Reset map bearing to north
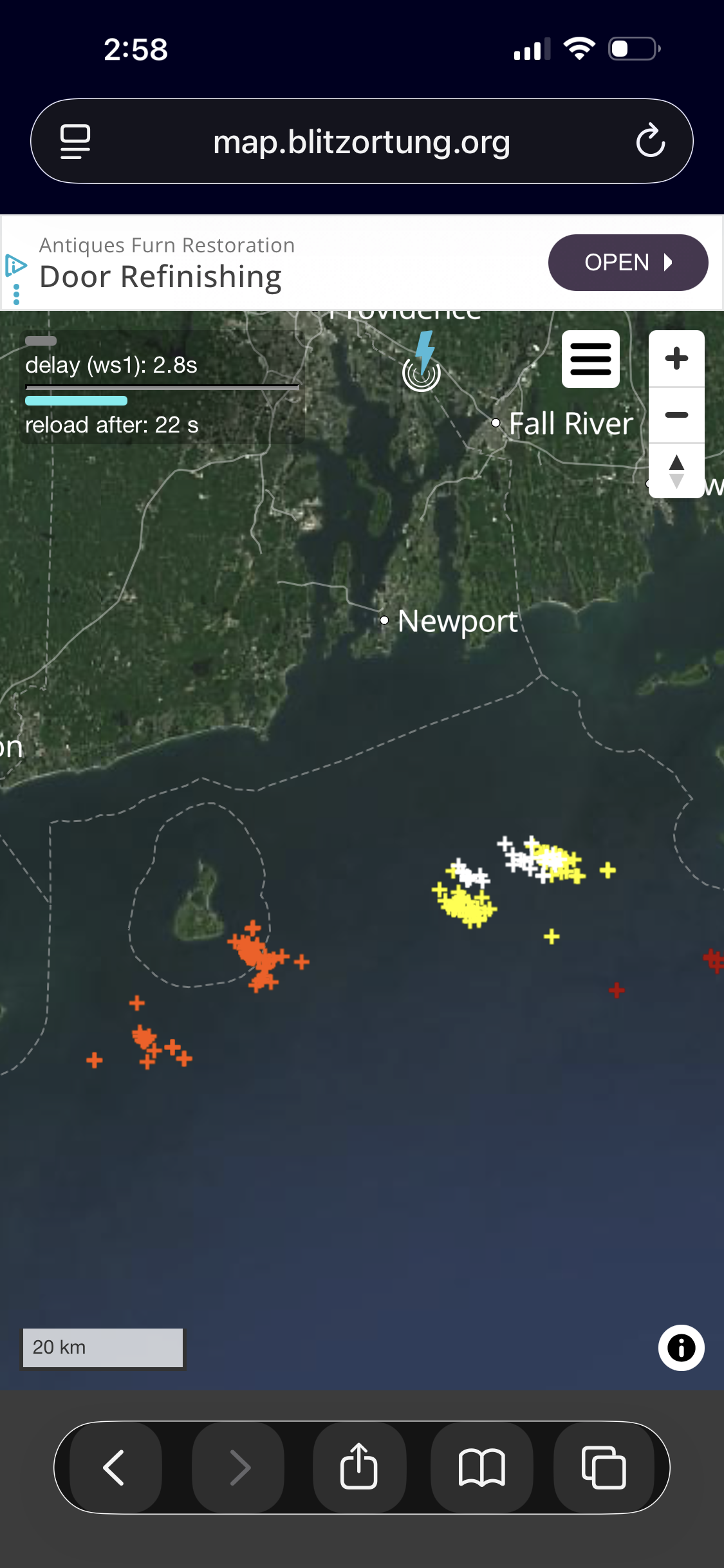The image size is (724, 1568). 676,471
